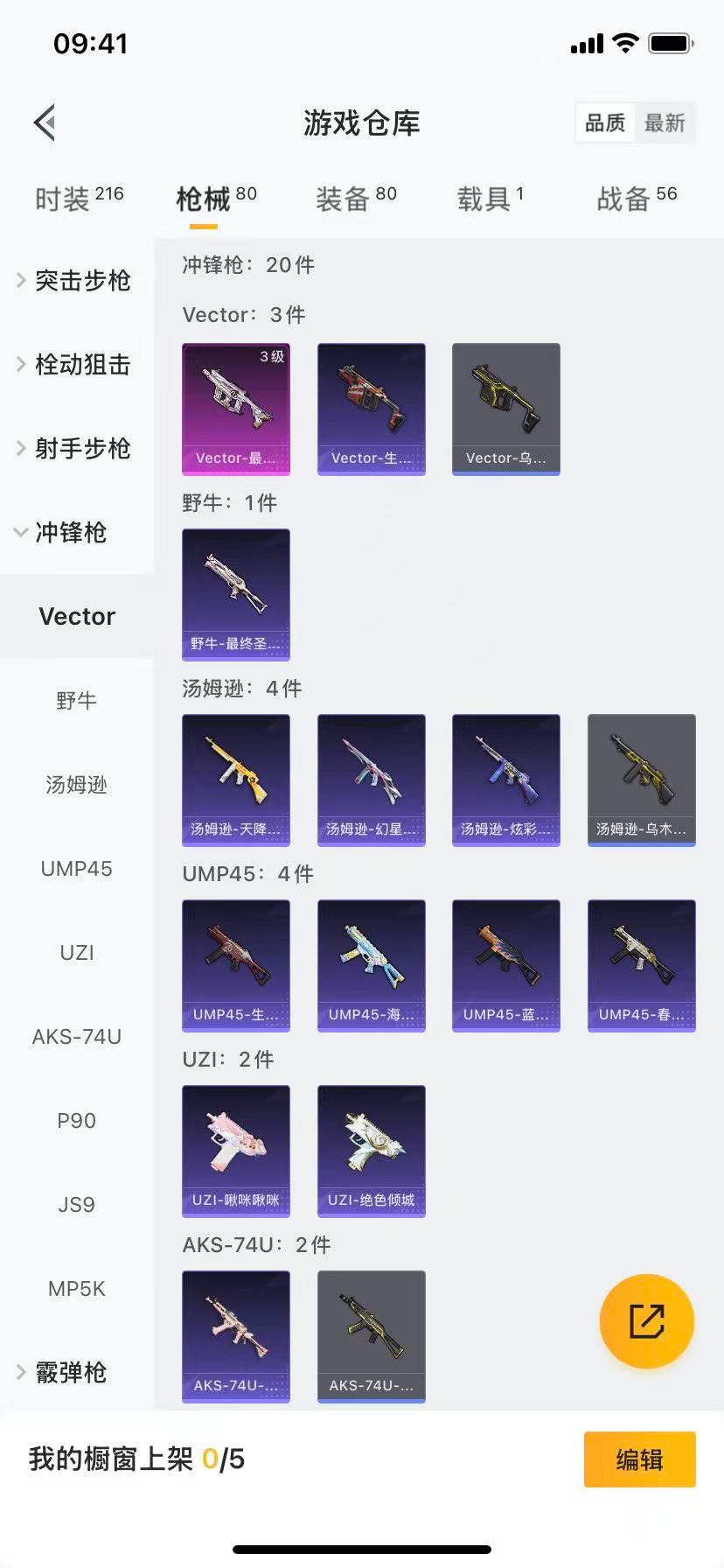Open the floating share icon
Screen dimensions: 724x1568
click(x=646, y=1321)
